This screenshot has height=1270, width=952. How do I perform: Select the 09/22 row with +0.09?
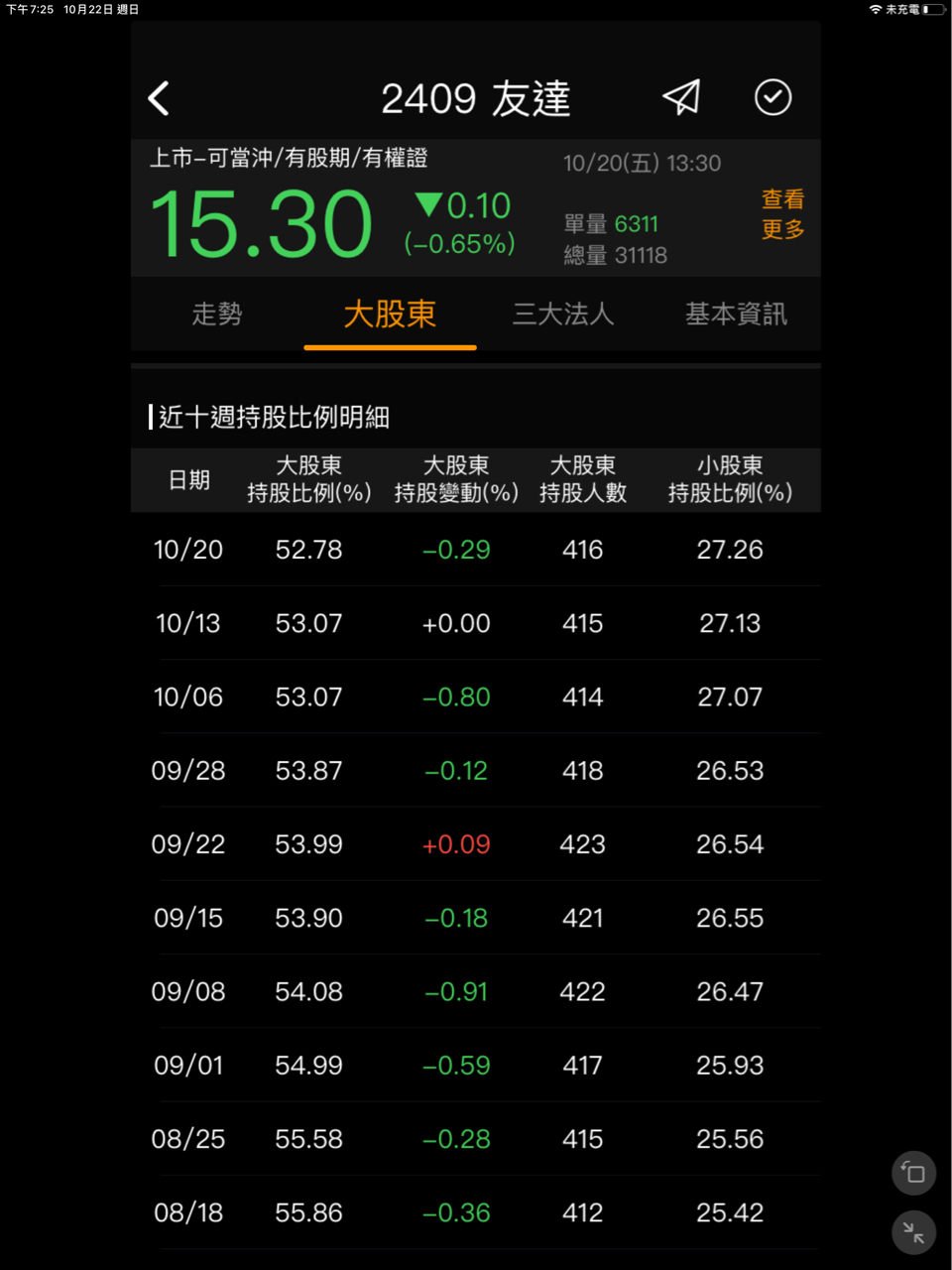[x=476, y=844]
